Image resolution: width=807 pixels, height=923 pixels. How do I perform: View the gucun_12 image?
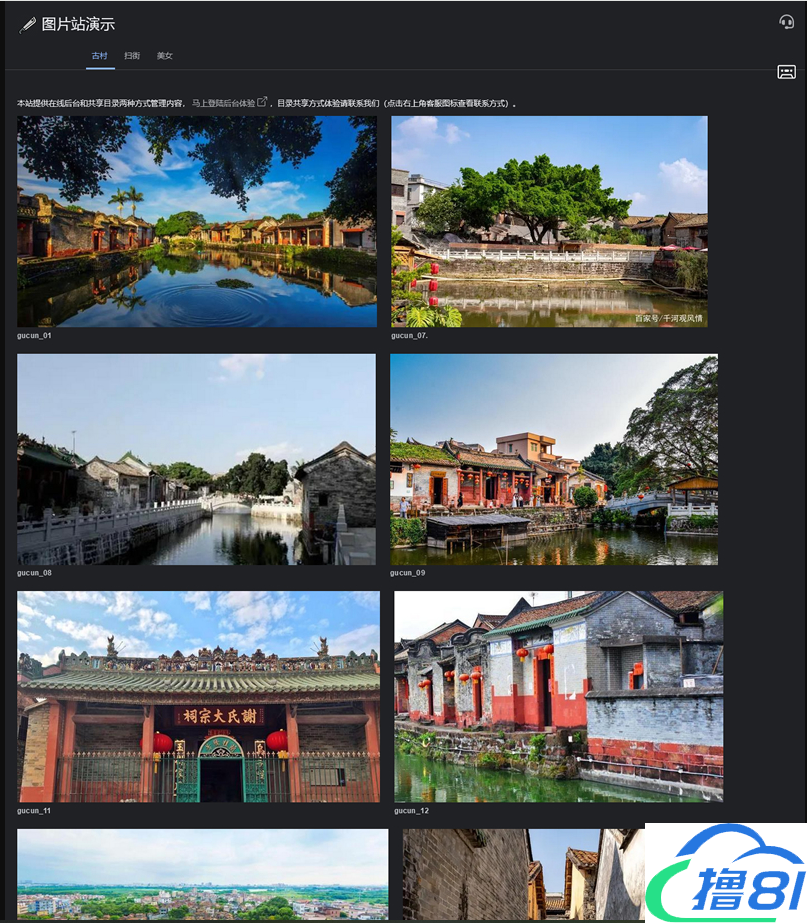click(x=558, y=696)
